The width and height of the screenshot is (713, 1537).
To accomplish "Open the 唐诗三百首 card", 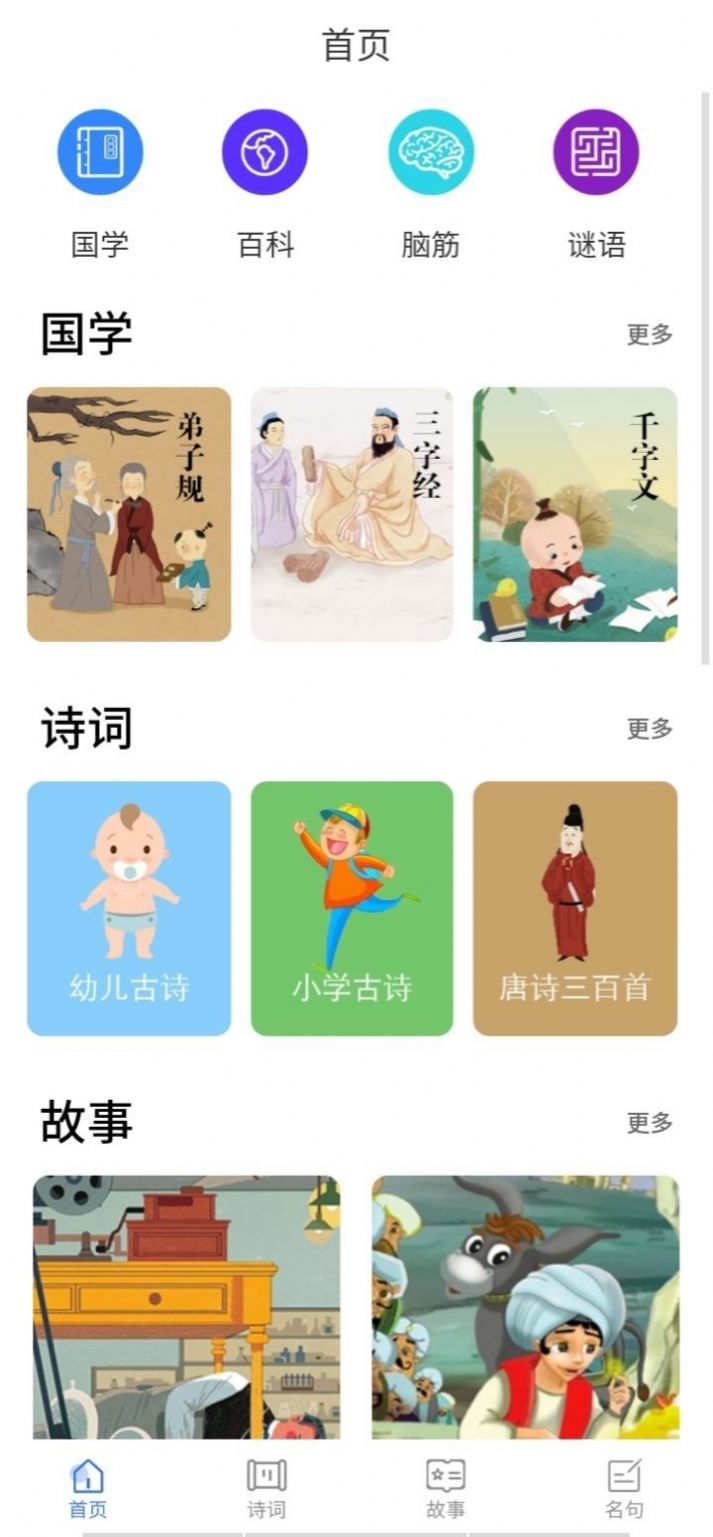I will pos(575,908).
